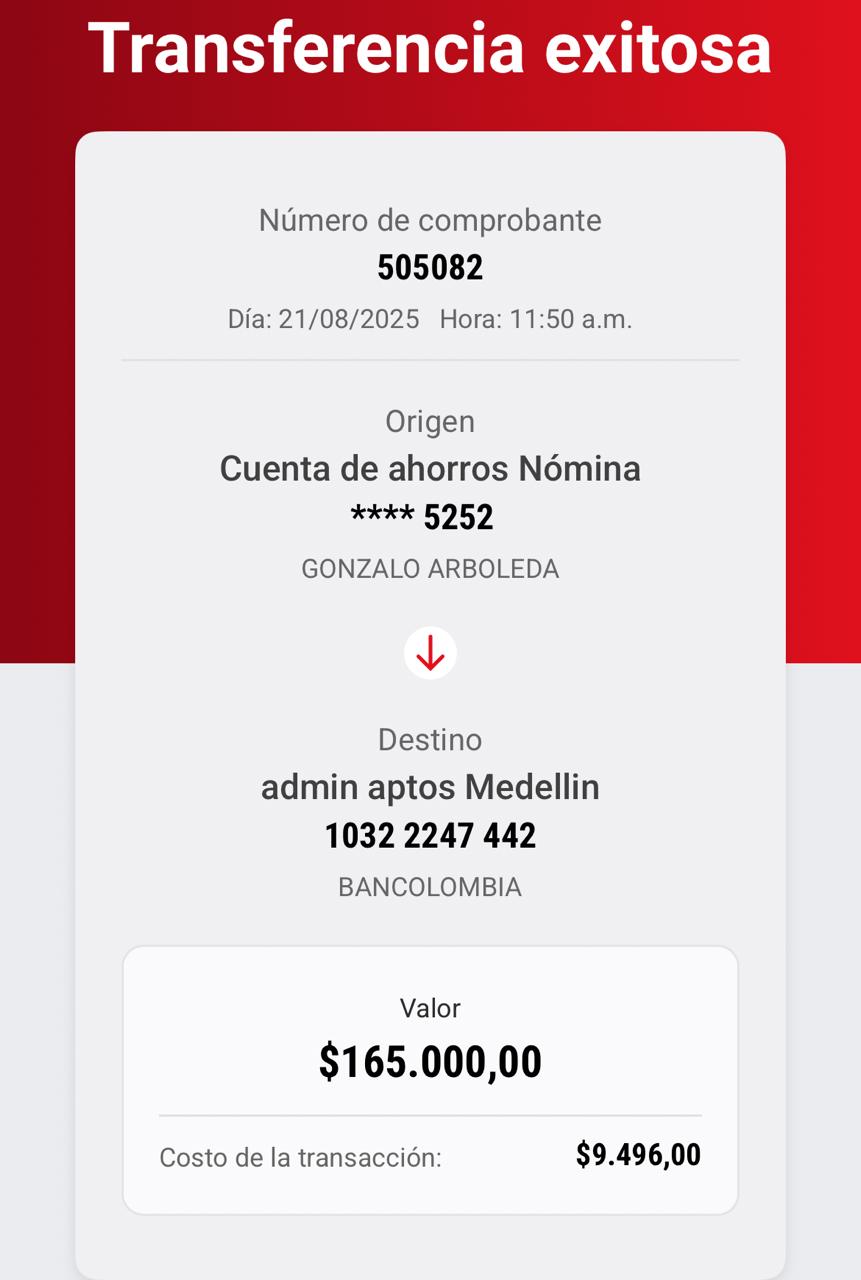
Task: Click the Número de comprobante label
Action: [430, 220]
